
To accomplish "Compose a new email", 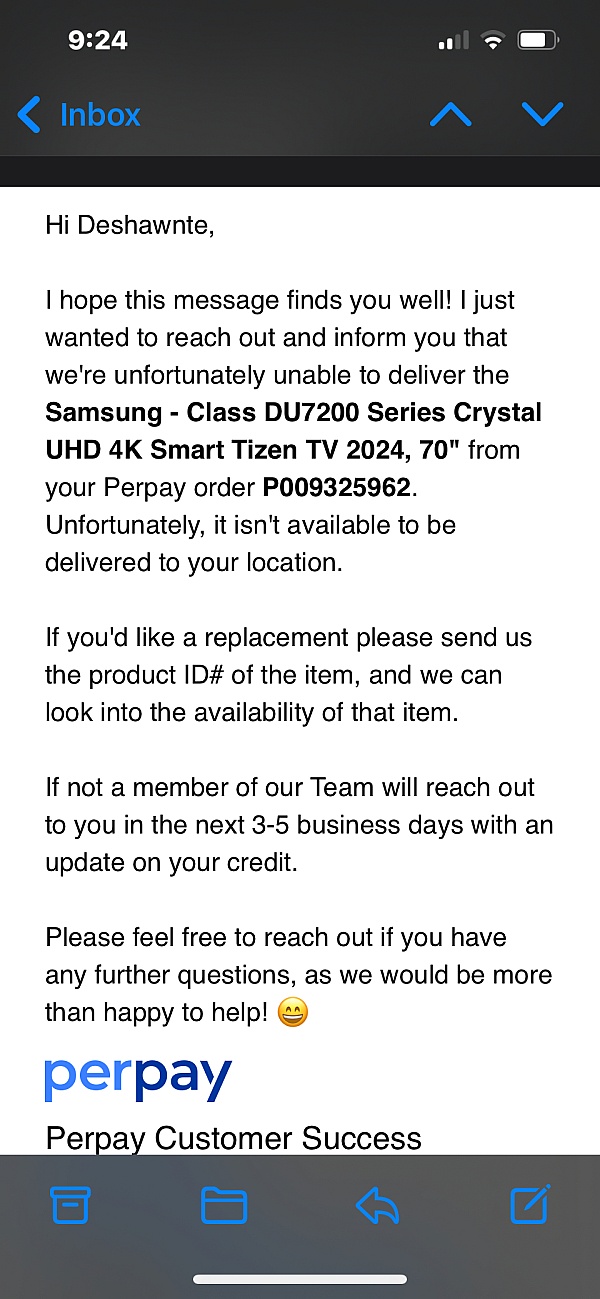I will pyautogui.click(x=530, y=1205).
